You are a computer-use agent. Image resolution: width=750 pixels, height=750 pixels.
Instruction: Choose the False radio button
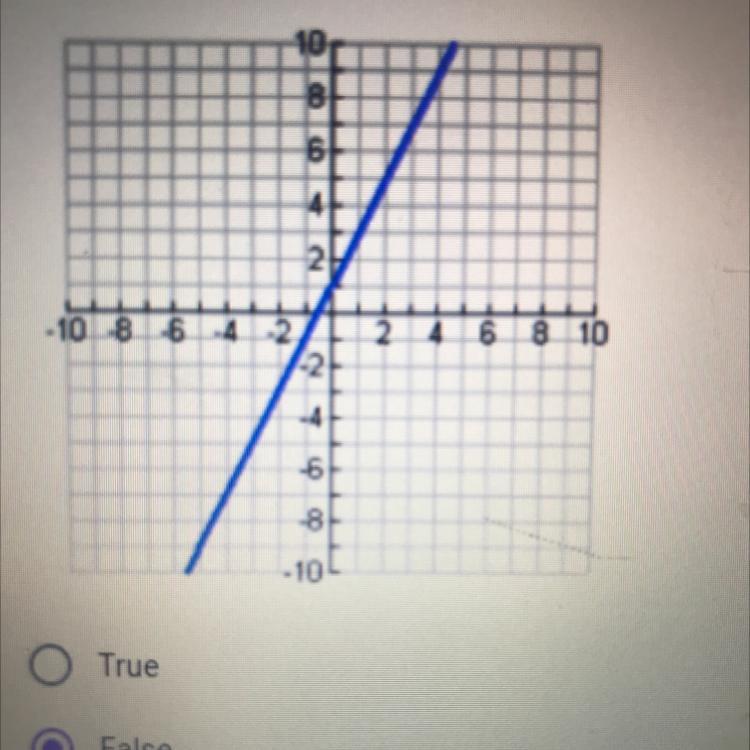tap(49, 742)
